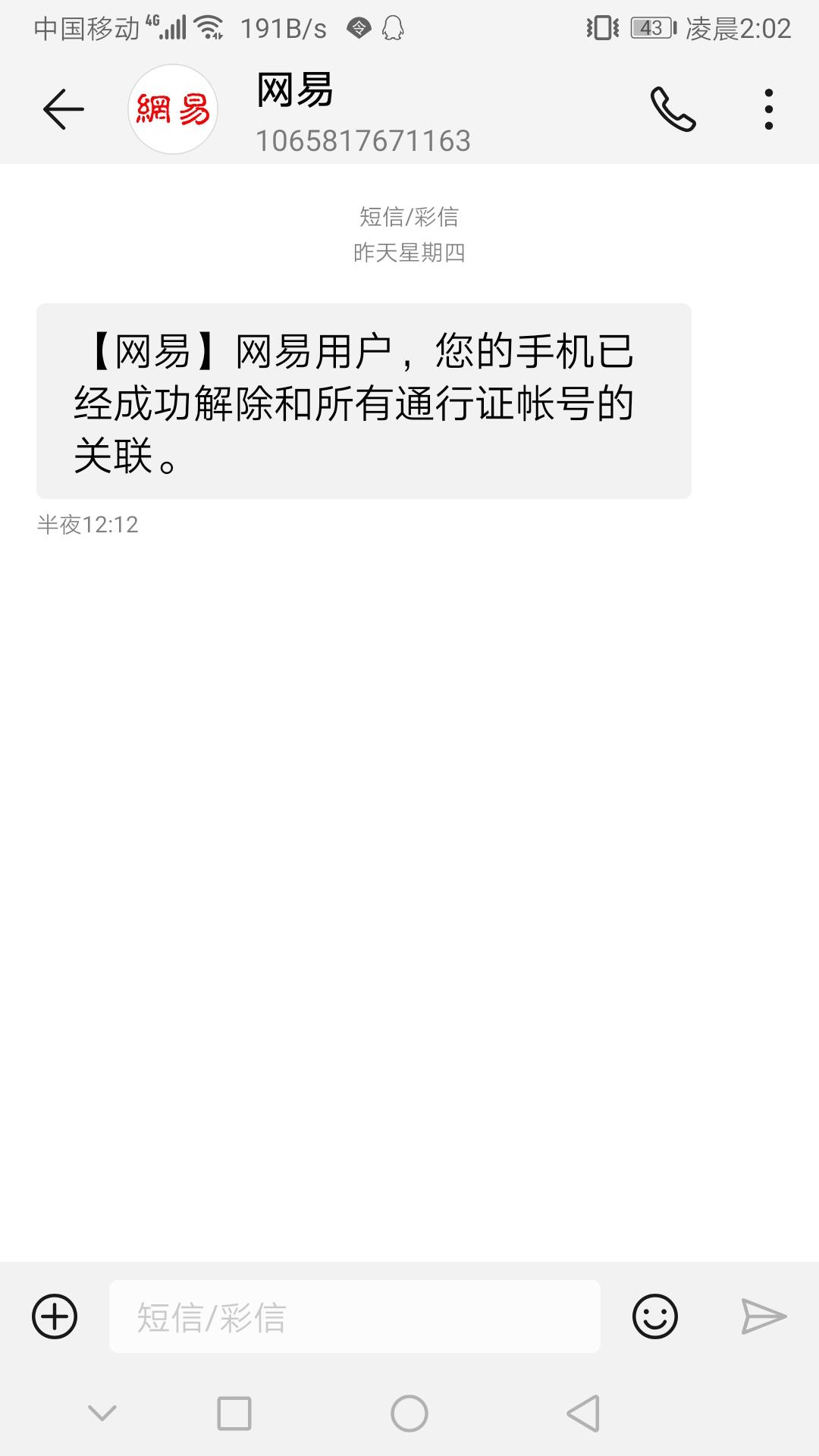Image resolution: width=819 pixels, height=1456 pixels.
Task: Focus the 短信/彩信 message input field
Action: (x=355, y=1316)
